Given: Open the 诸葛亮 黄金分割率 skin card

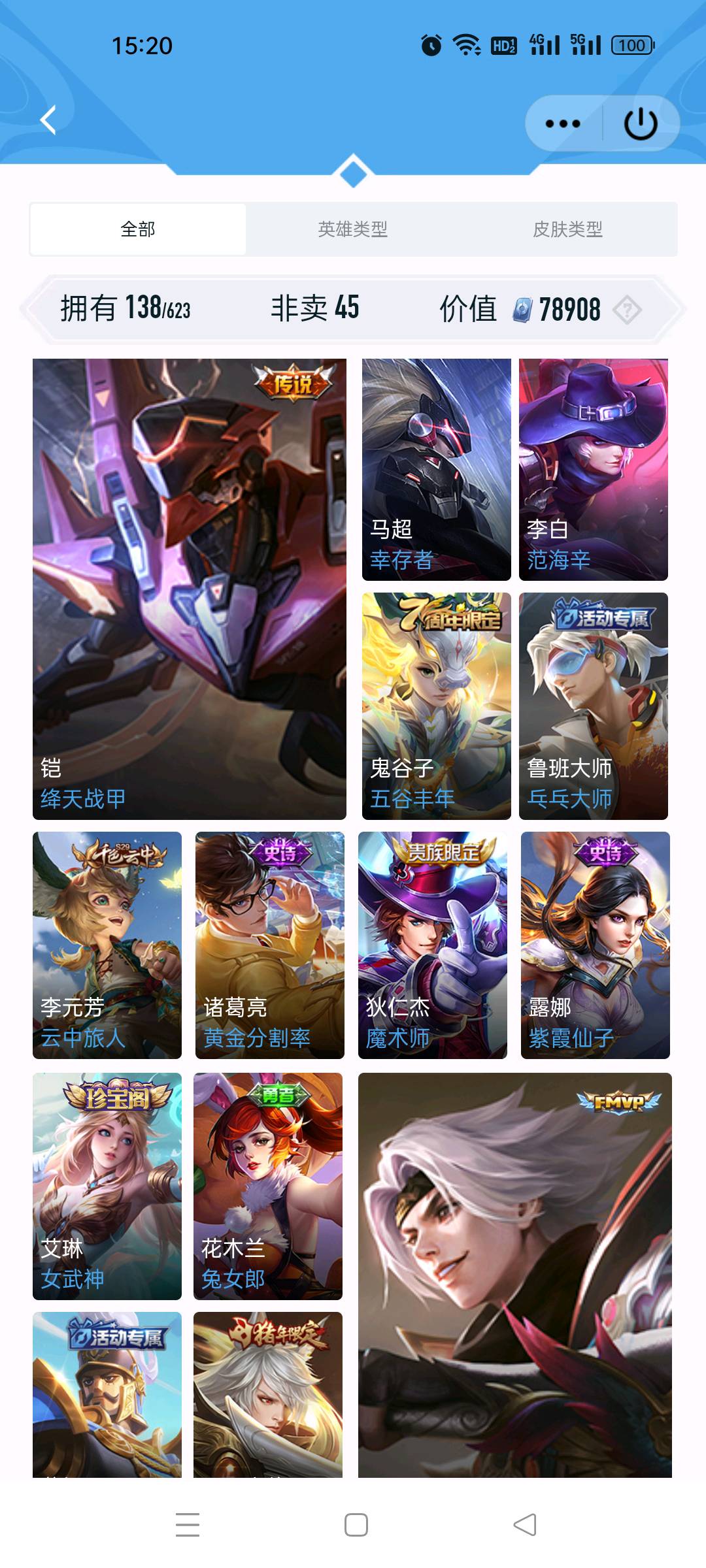Looking at the screenshot, I should coord(269,945).
